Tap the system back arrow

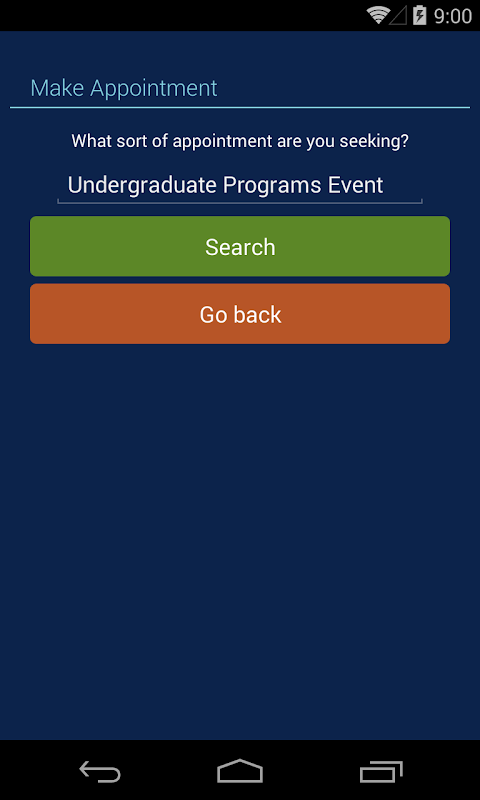(x=100, y=771)
